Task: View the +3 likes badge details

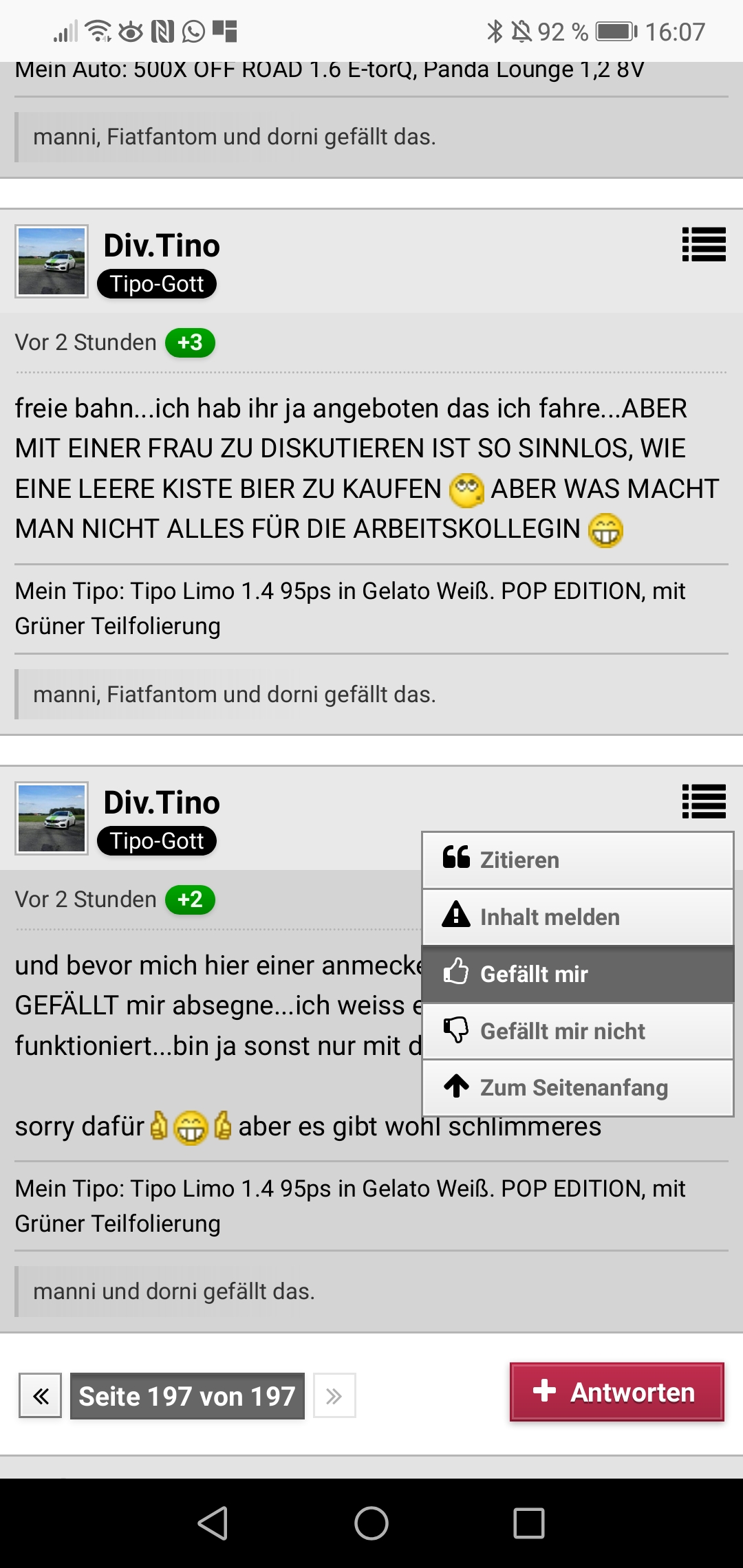Action: pos(190,342)
